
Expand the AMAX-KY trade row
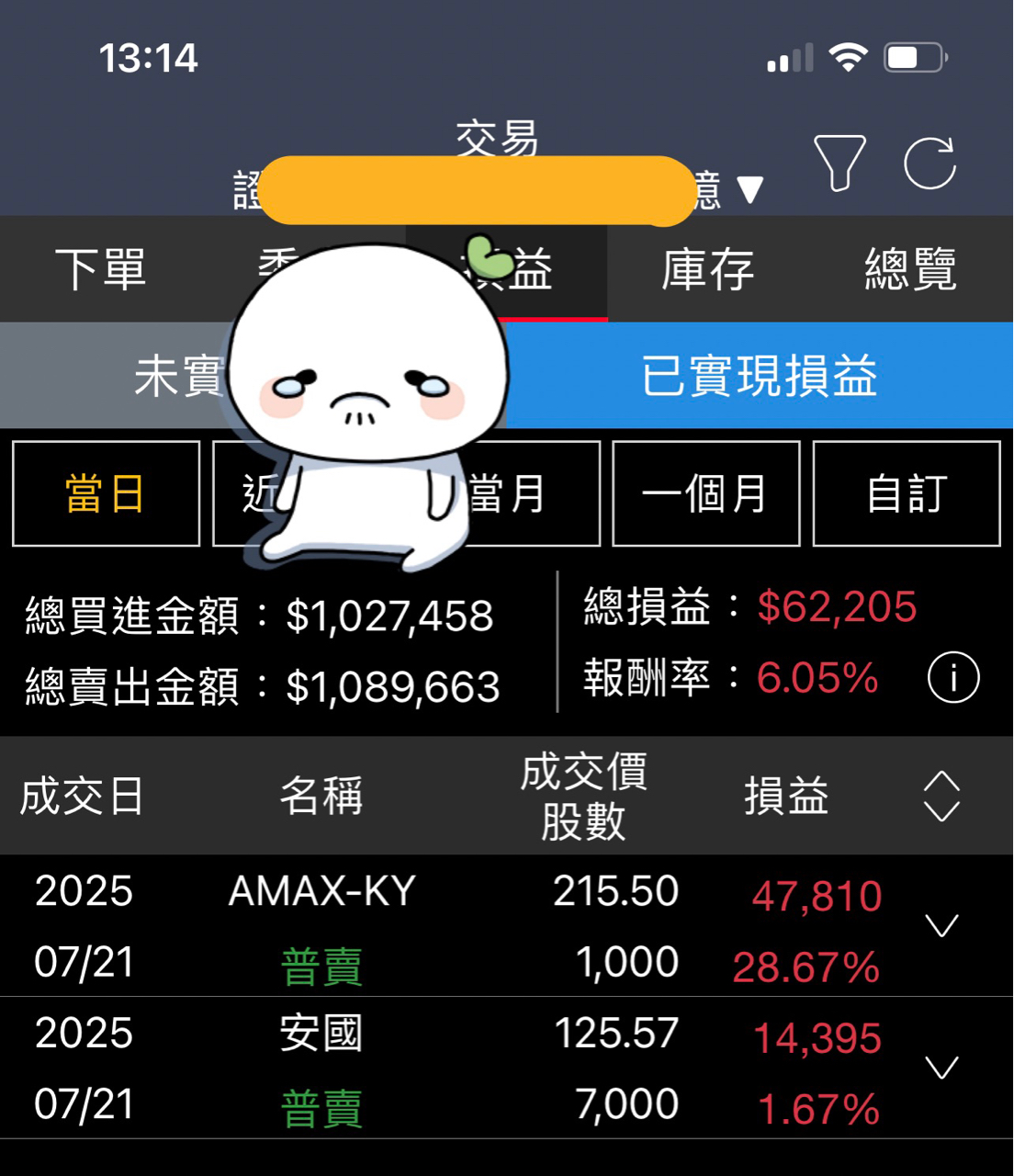click(x=941, y=926)
